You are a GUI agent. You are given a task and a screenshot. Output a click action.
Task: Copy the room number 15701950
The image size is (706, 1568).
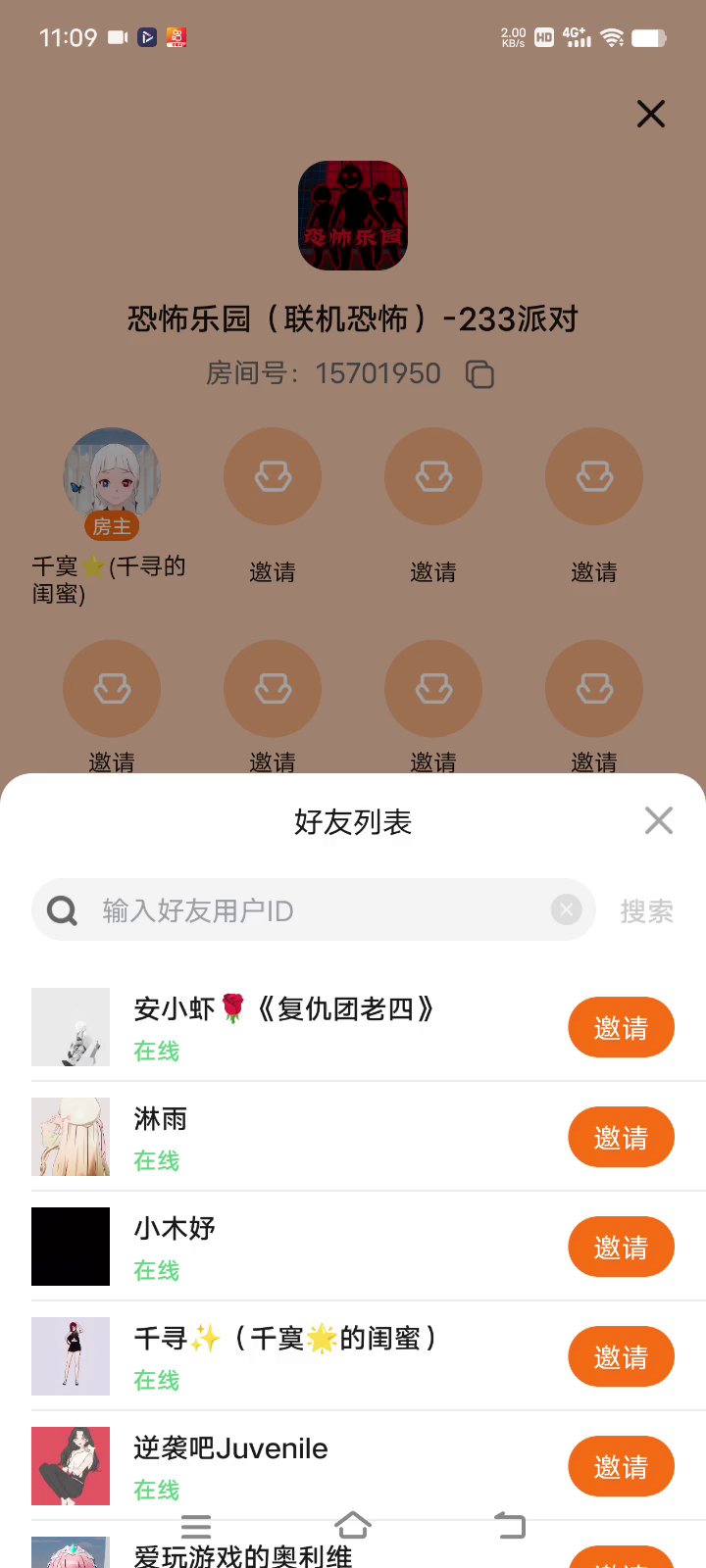pyautogui.click(x=479, y=374)
